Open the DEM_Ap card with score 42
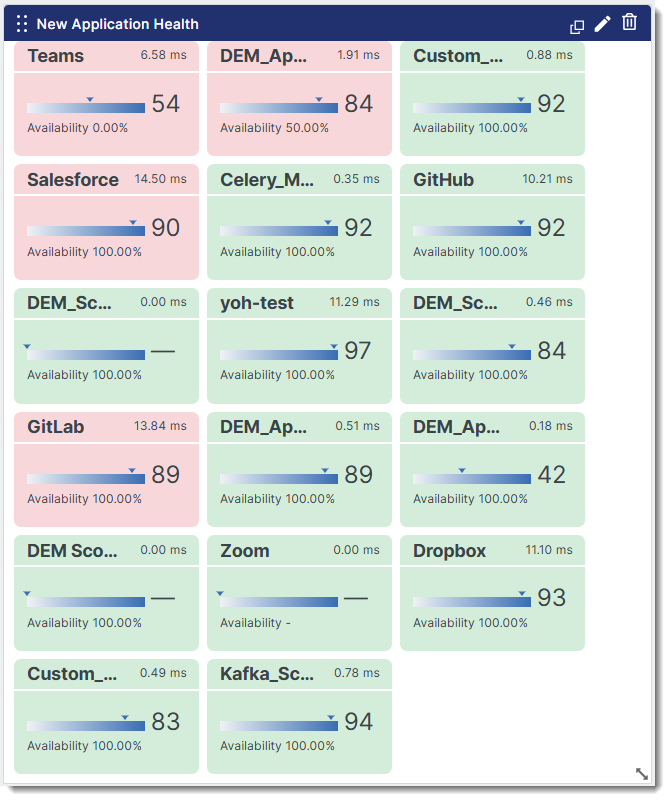Screen dimensions: 670x801 [492, 470]
